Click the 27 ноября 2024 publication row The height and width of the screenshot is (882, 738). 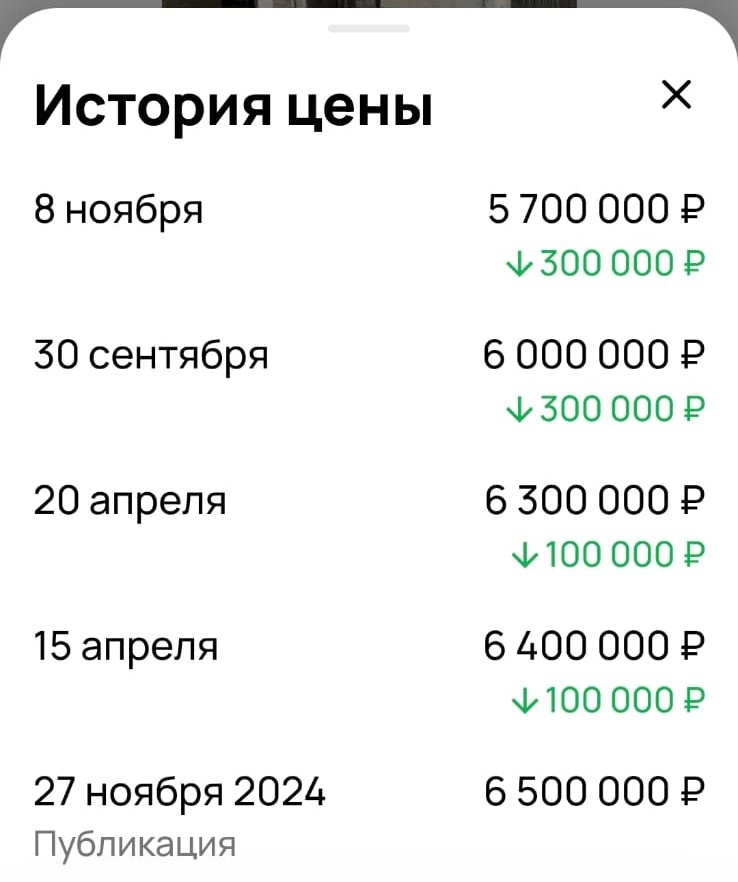click(180, 791)
